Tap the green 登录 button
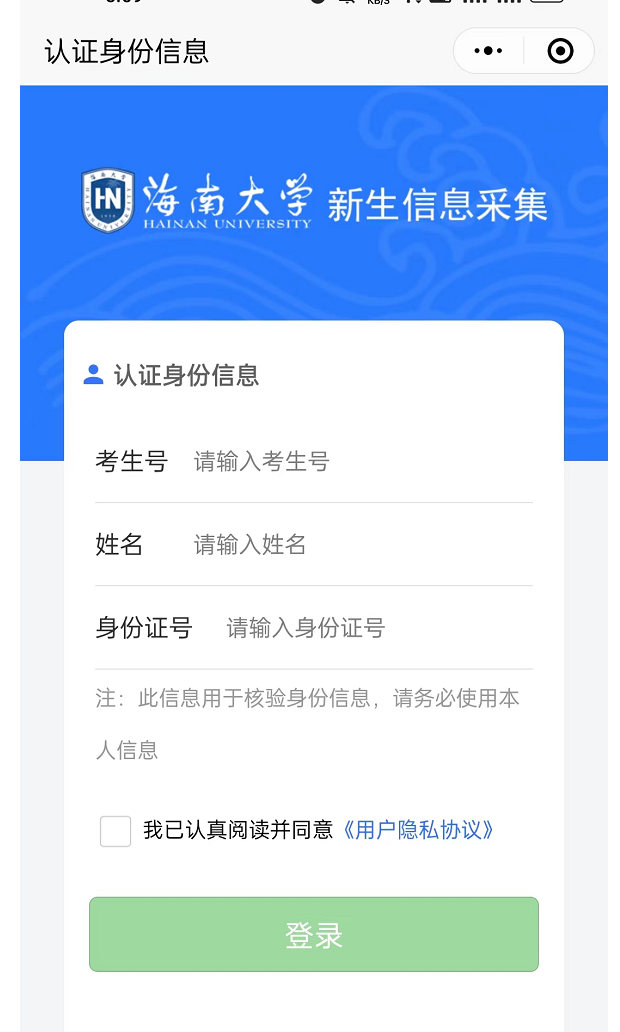 [x=313, y=935]
